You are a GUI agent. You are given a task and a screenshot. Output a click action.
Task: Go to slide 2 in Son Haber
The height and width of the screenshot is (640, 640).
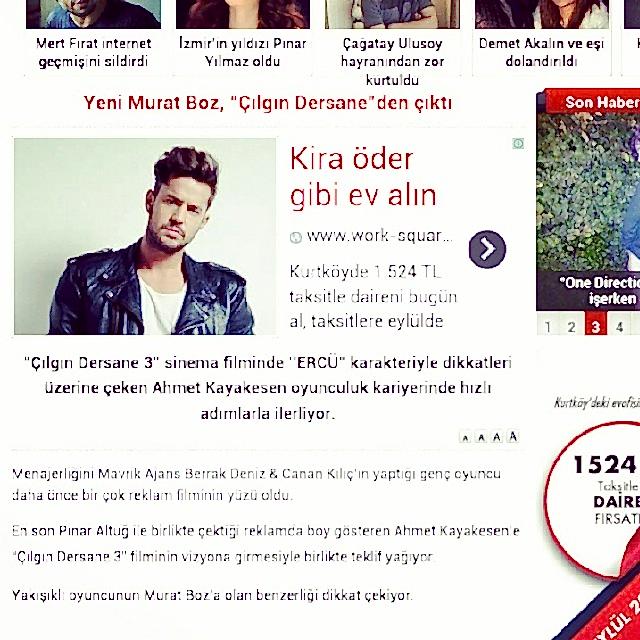point(571,326)
